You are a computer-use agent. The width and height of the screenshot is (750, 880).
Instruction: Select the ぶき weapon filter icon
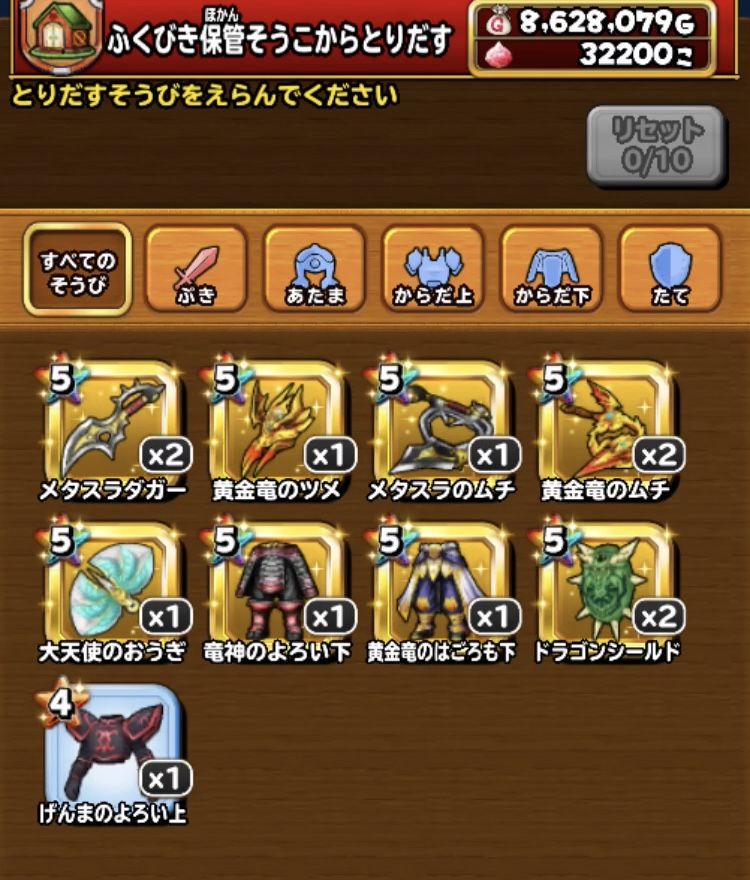(197, 270)
